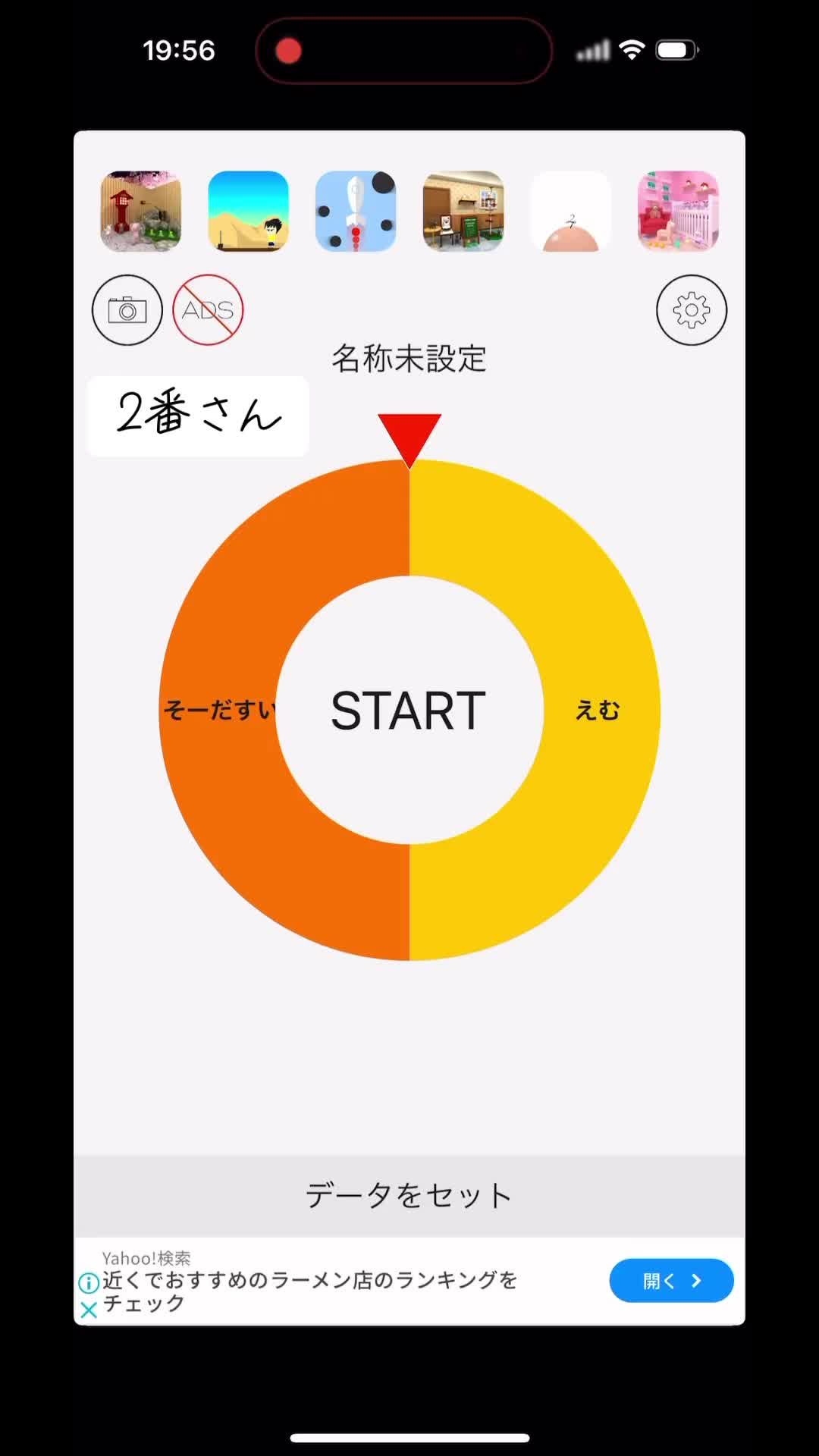Open the ad info icon

click(89, 1283)
